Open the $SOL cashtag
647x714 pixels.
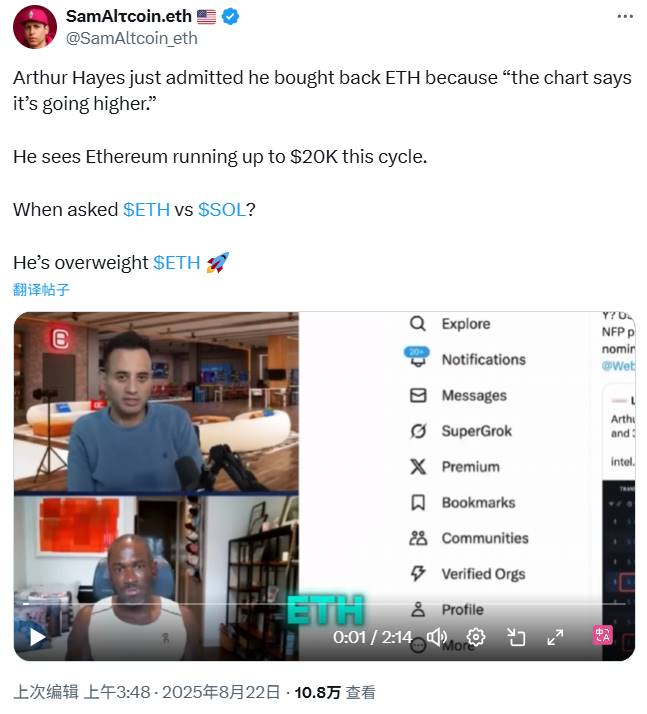click(221, 210)
